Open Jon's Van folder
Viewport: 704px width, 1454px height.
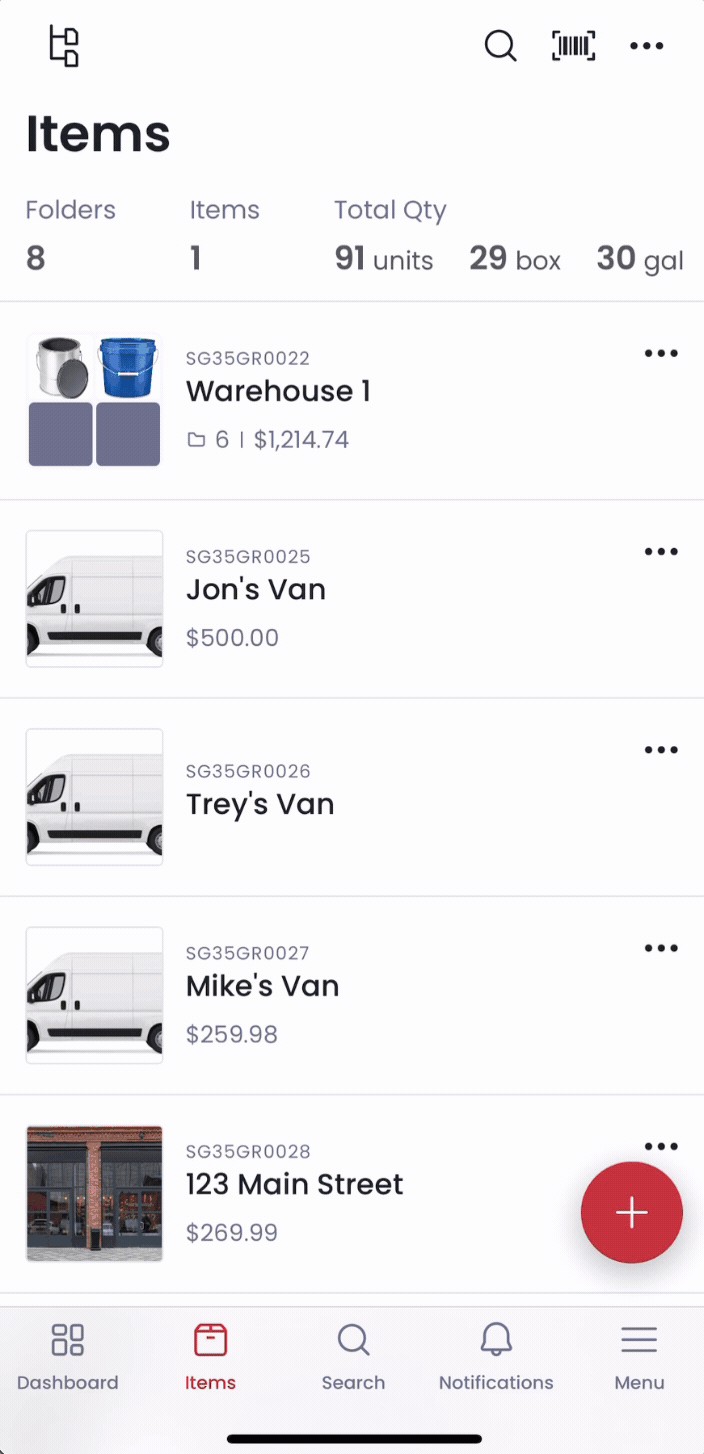click(256, 590)
